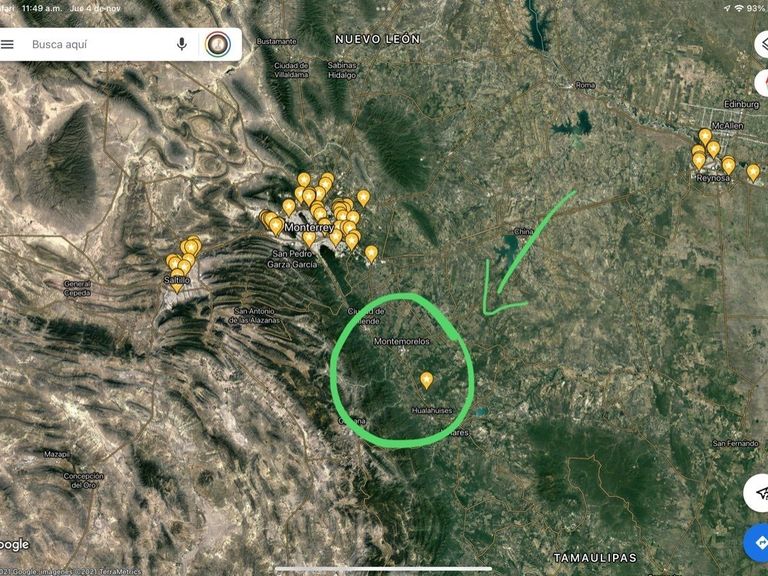
Task: Open the account profile avatar
Action: tap(217, 44)
